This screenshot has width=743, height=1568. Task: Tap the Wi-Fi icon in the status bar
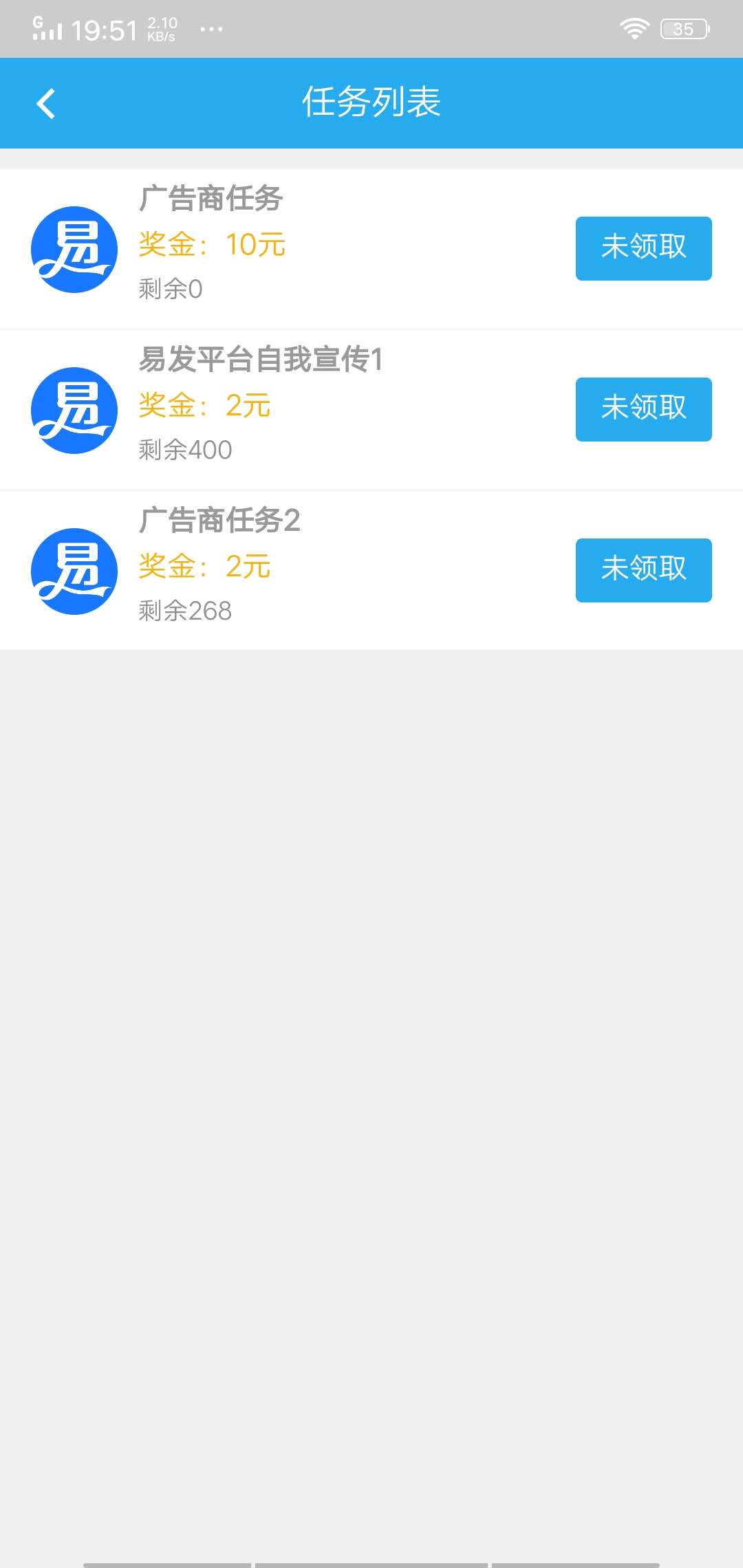(x=634, y=28)
